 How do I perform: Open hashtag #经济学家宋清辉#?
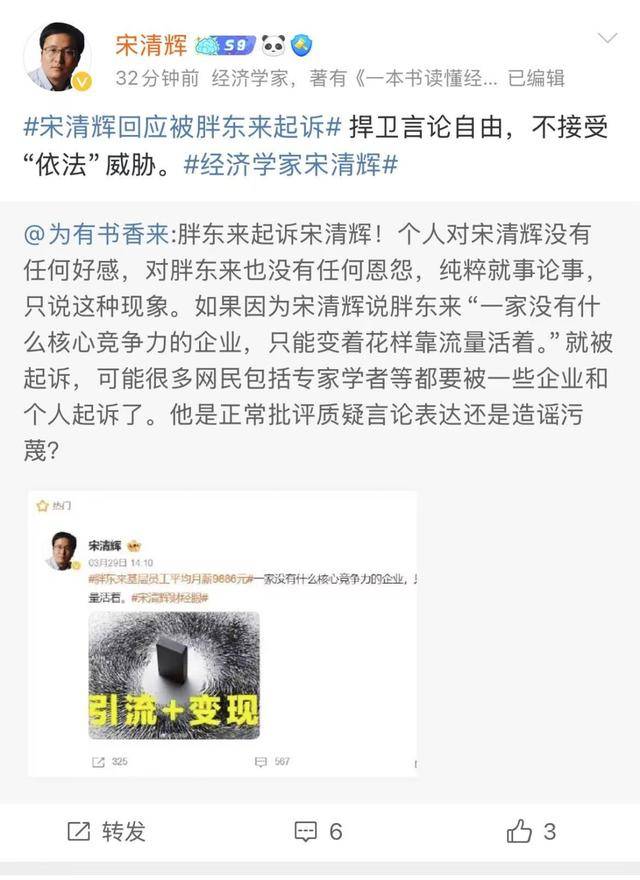(x=291, y=165)
